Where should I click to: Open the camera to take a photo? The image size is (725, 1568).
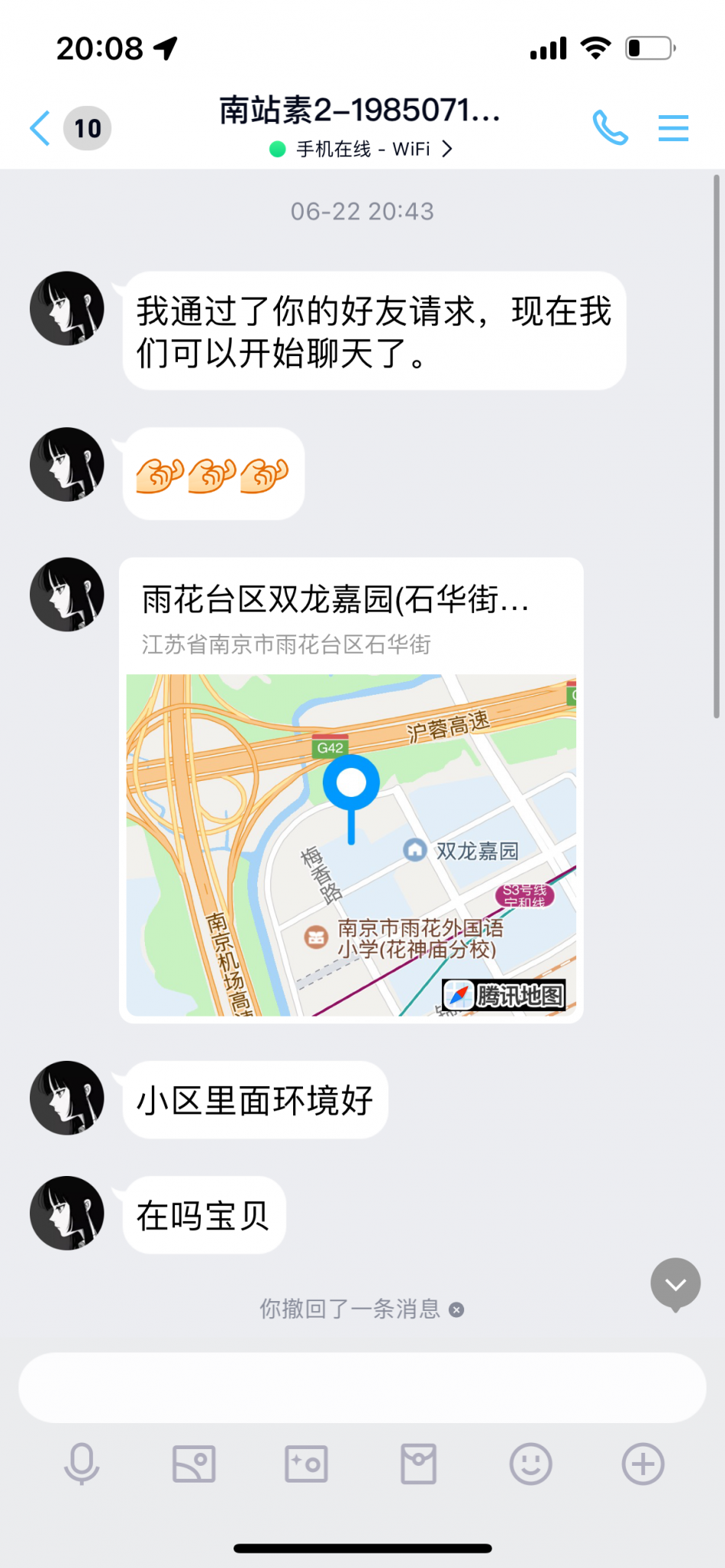pos(306,1464)
